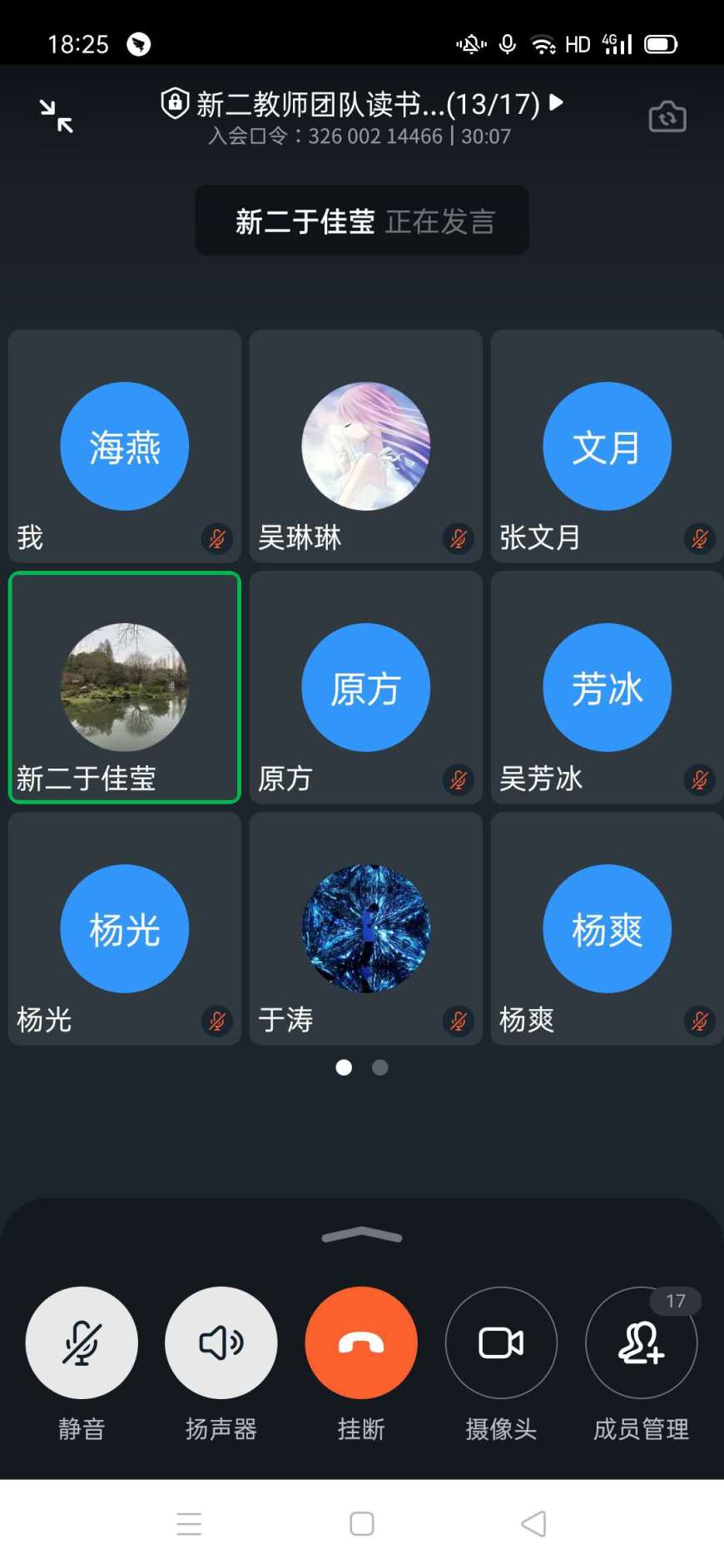
Task: Open meeting details from the title
Action: [x=362, y=105]
